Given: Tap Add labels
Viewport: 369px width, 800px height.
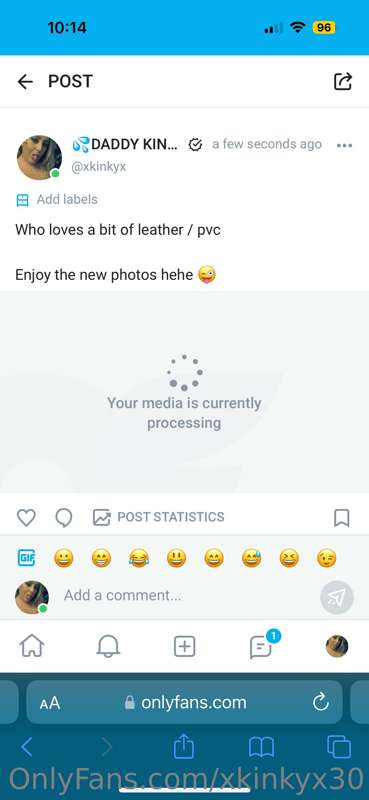Looking at the screenshot, I should pos(57,199).
